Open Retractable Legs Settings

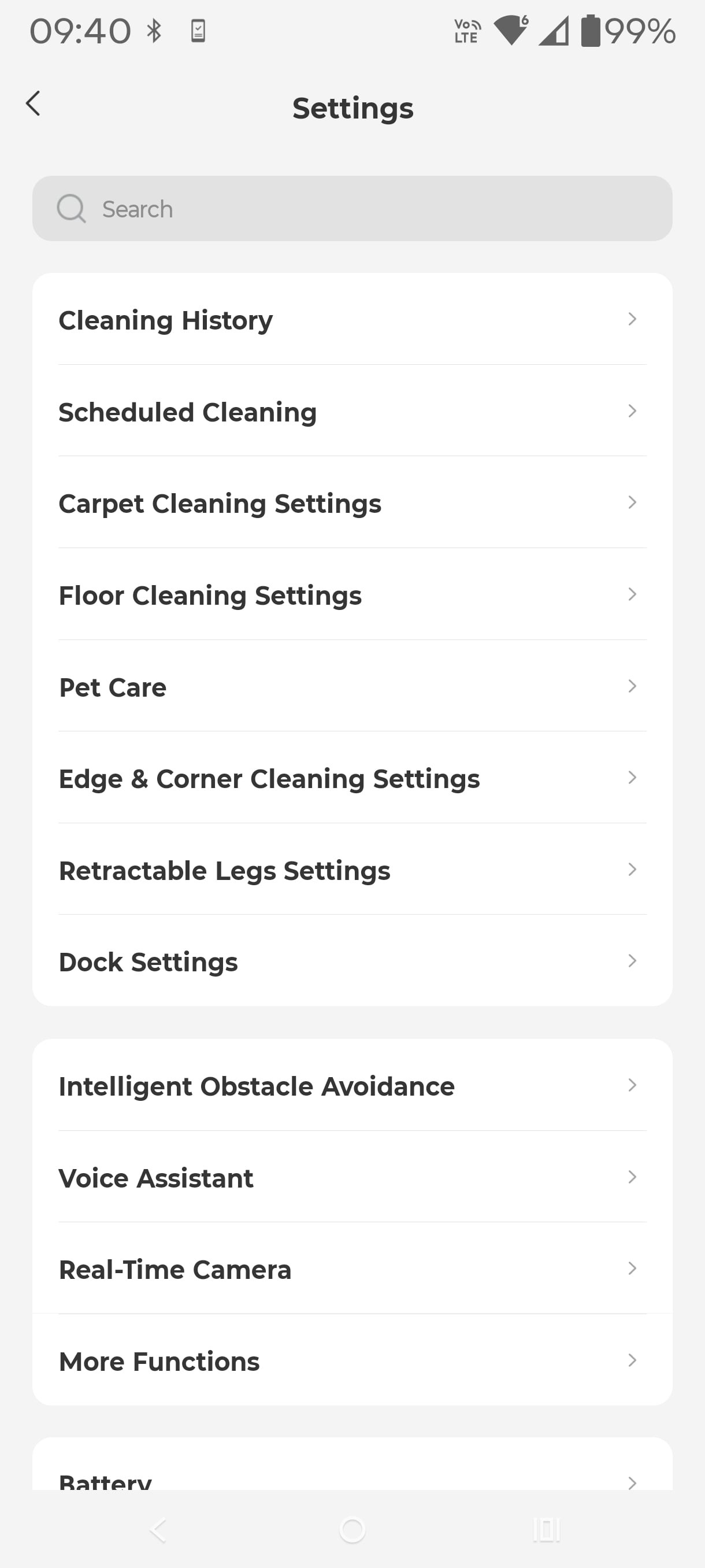(352, 870)
